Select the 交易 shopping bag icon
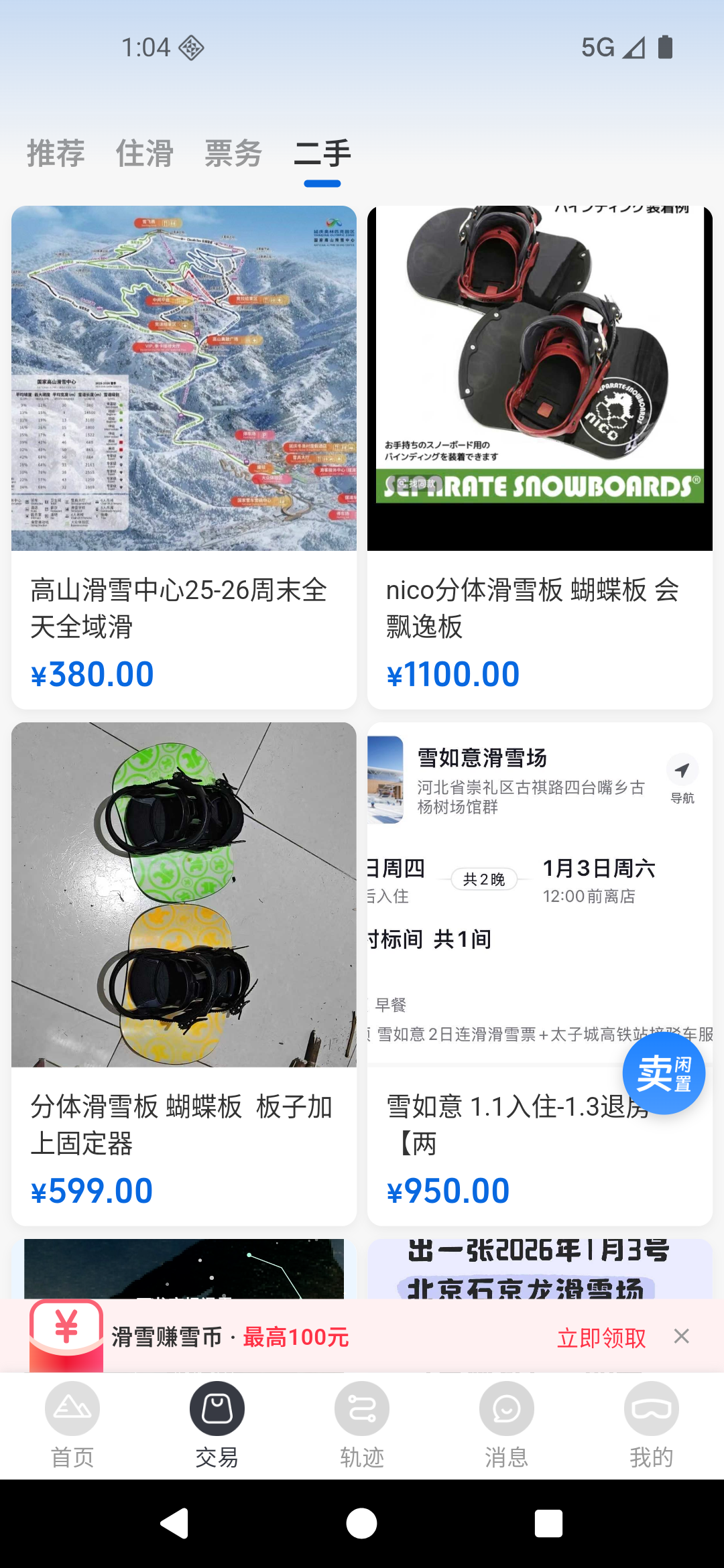The height and width of the screenshot is (1568, 724). (217, 1408)
